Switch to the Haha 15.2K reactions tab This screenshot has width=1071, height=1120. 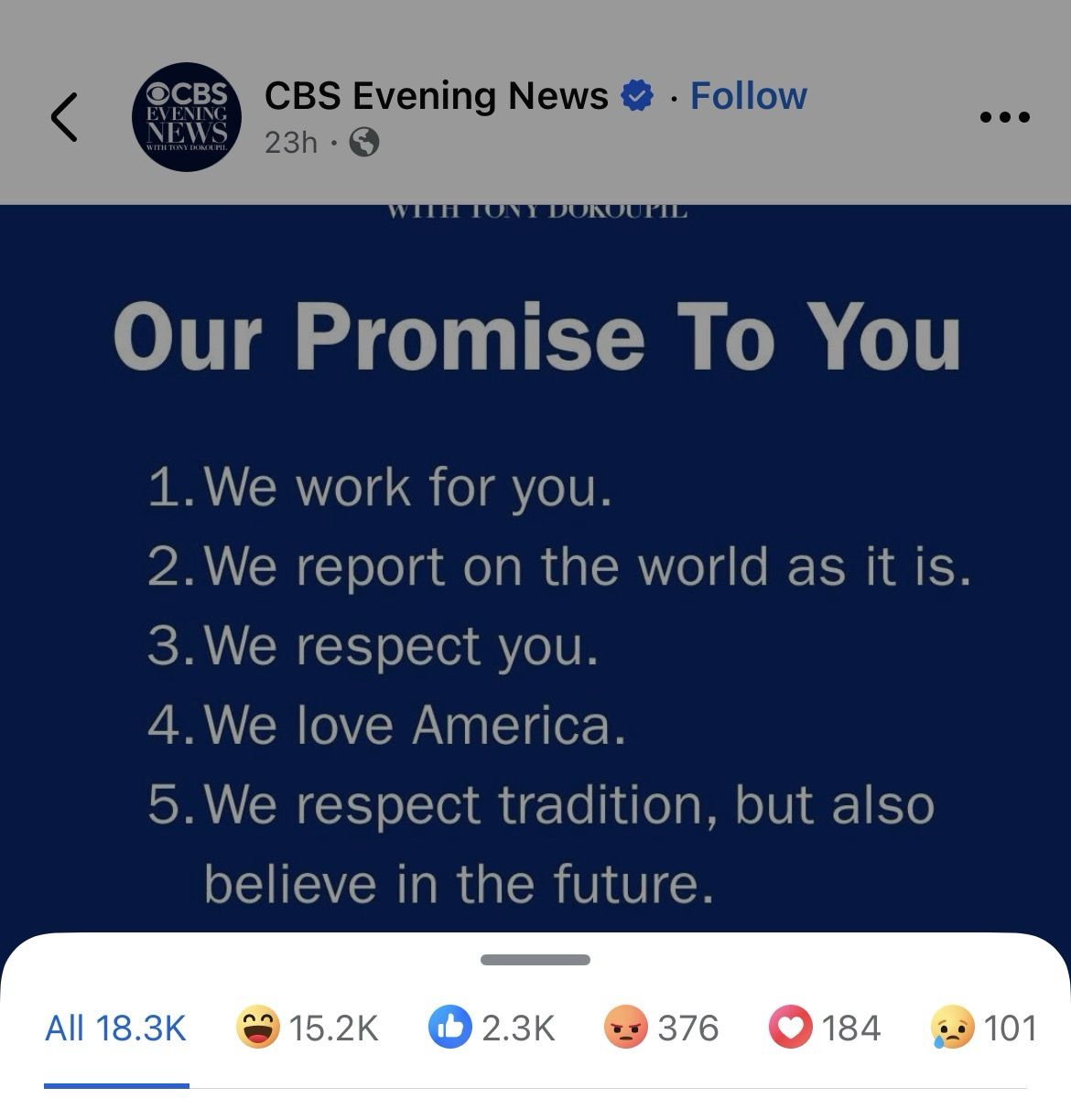(x=307, y=1028)
